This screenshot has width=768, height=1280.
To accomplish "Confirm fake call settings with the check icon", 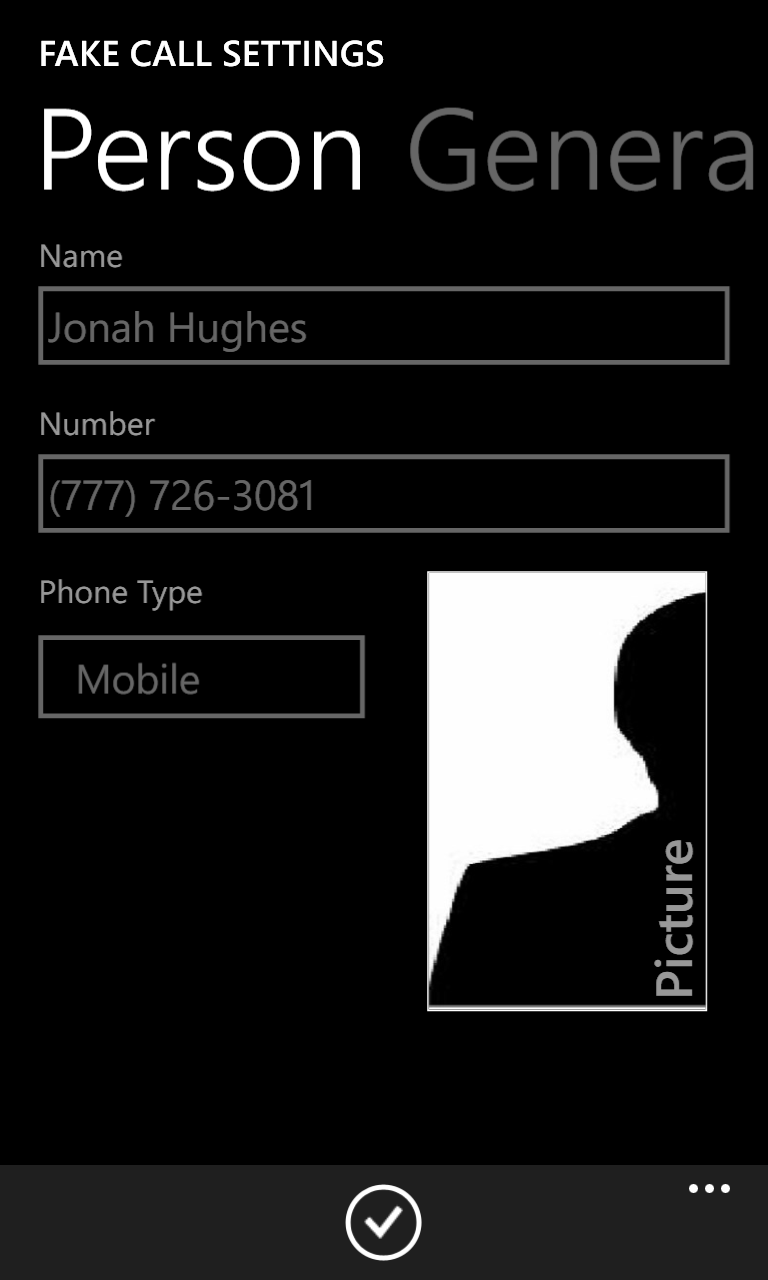I will point(384,1221).
